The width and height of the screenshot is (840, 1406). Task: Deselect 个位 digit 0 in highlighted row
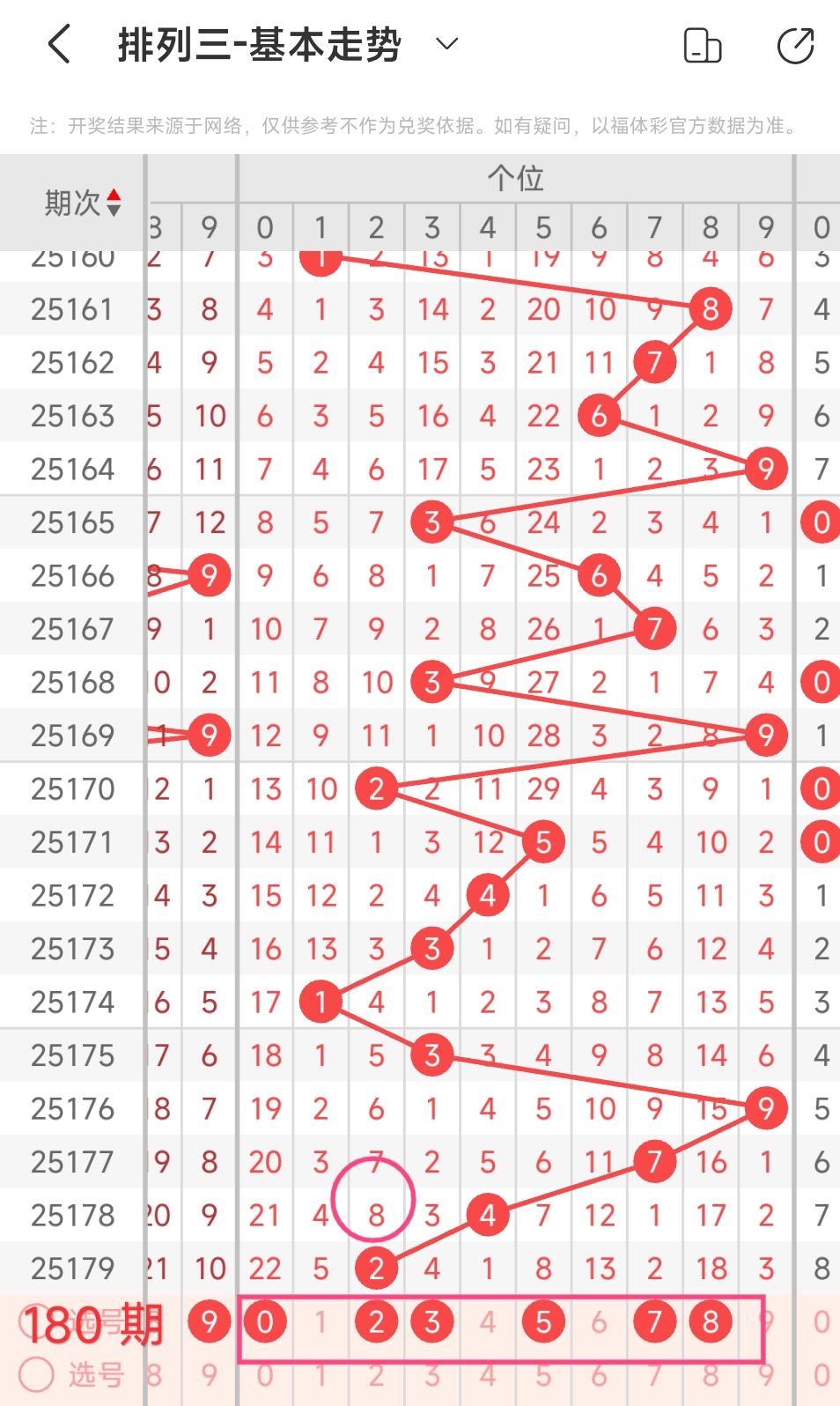(265, 1321)
